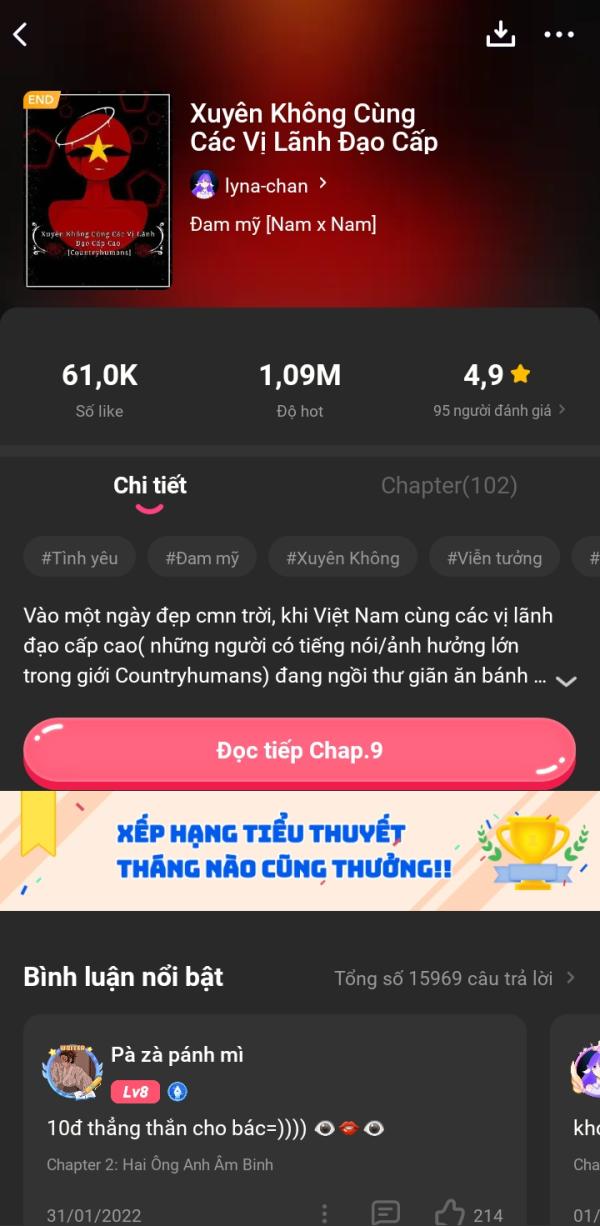Continue reading with Đọc tiếp Chap.9
This screenshot has width=600, height=1226.
coord(299,752)
